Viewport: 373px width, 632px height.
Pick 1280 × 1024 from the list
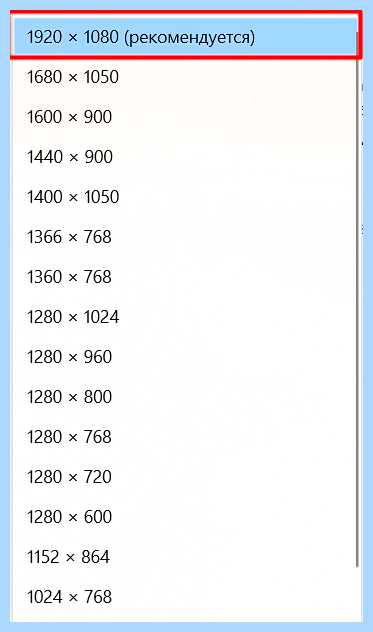click(x=184, y=316)
